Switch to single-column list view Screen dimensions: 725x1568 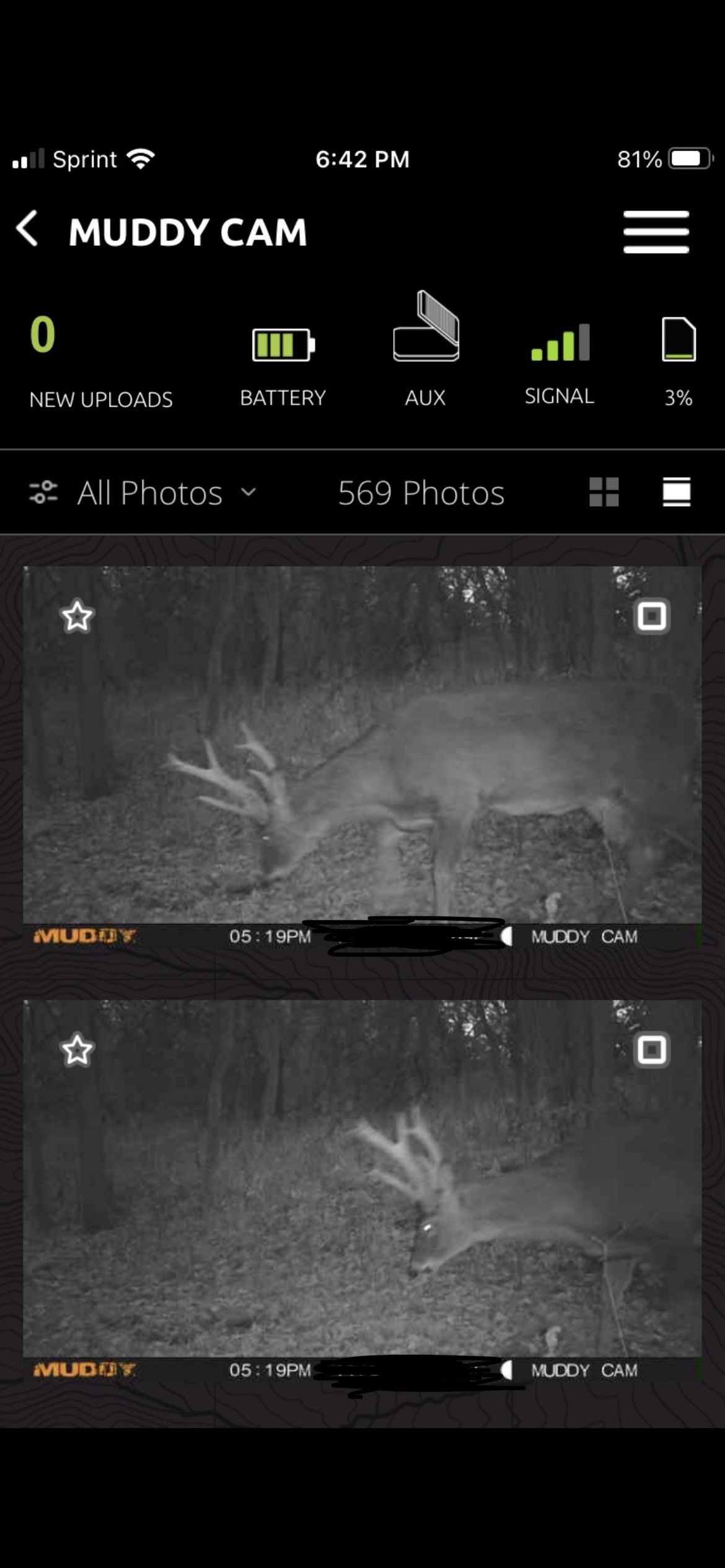coord(676,492)
